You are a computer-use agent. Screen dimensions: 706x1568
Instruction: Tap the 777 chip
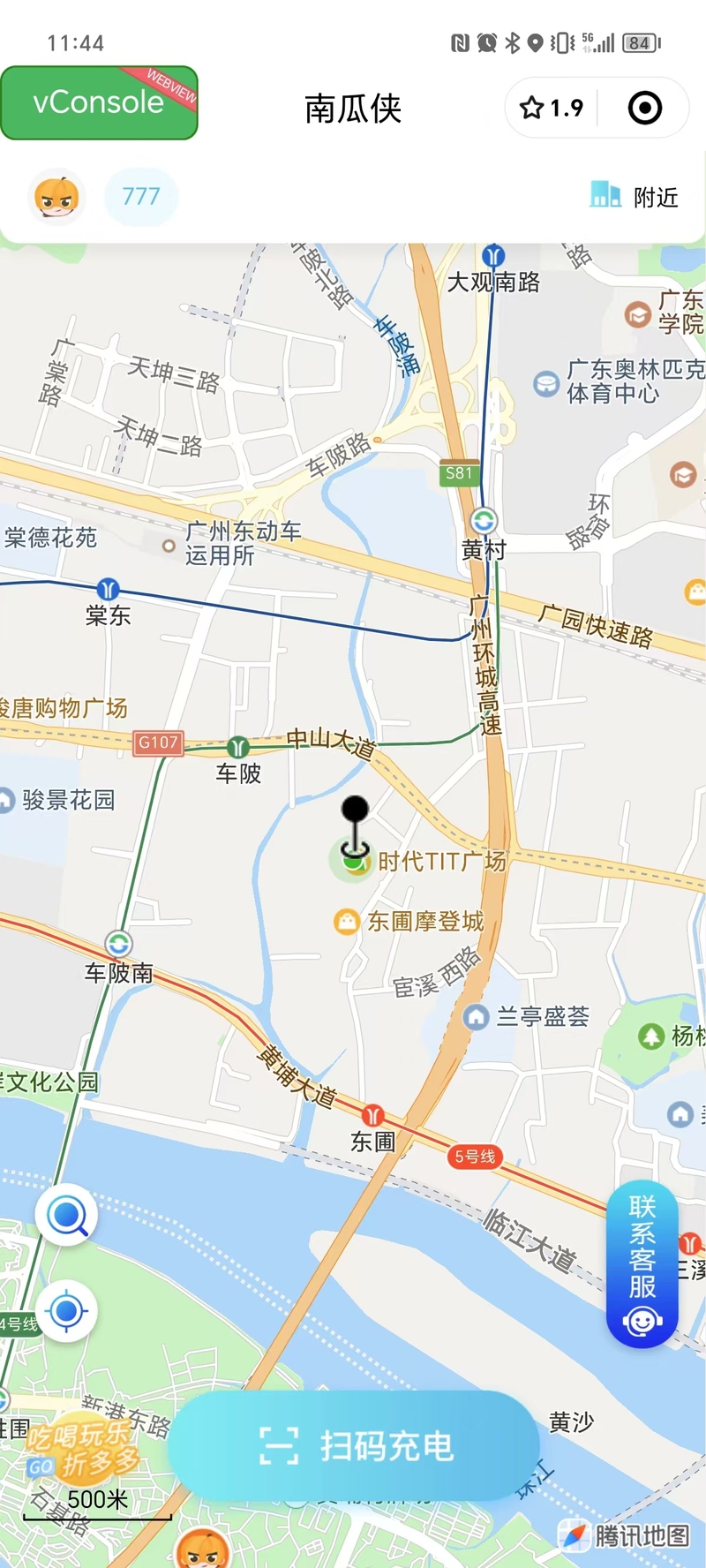[141, 196]
